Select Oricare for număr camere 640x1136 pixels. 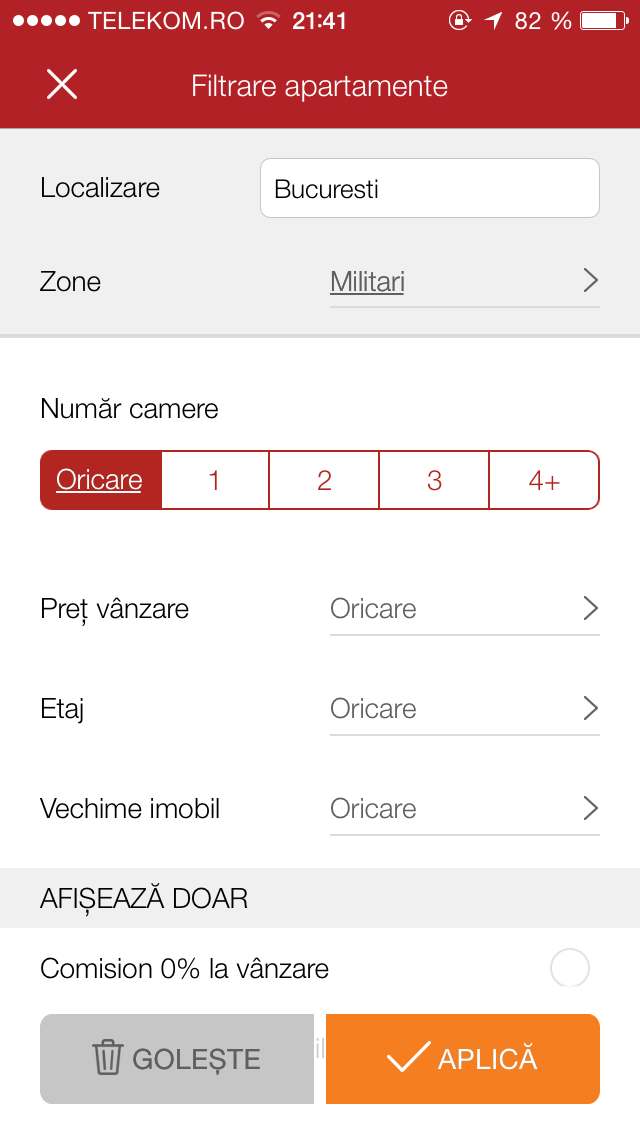click(x=100, y=480)
